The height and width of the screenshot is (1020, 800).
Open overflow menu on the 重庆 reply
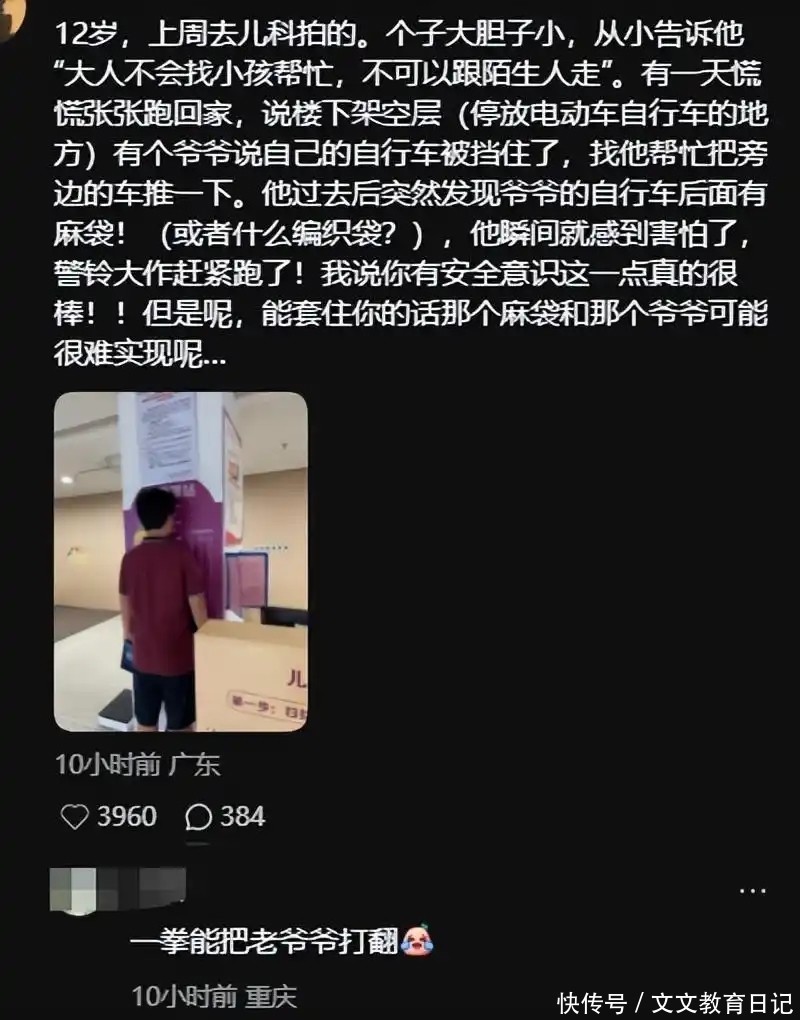click(753, 890)
